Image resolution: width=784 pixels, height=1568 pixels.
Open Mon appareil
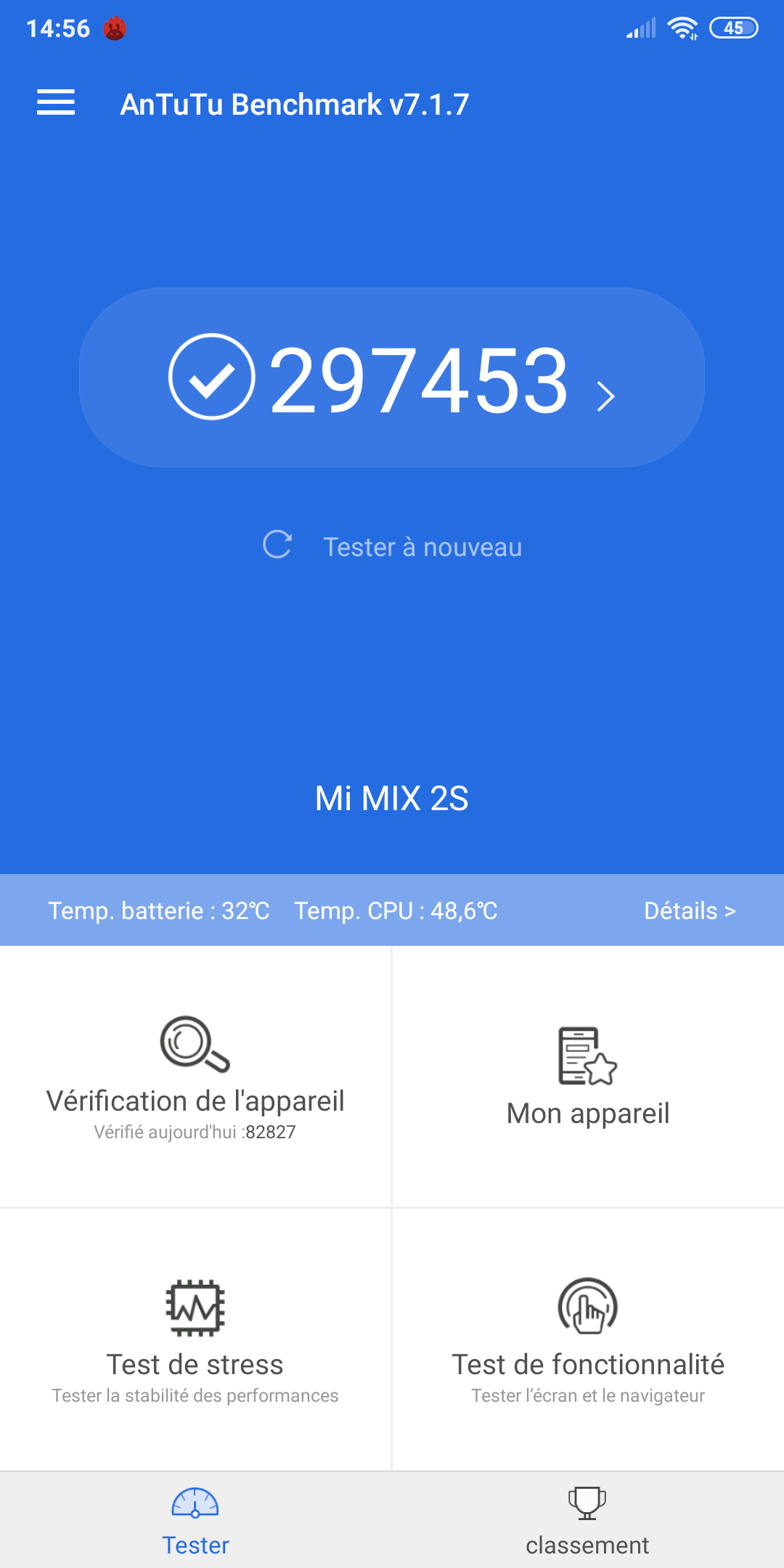coord(588,1077)
